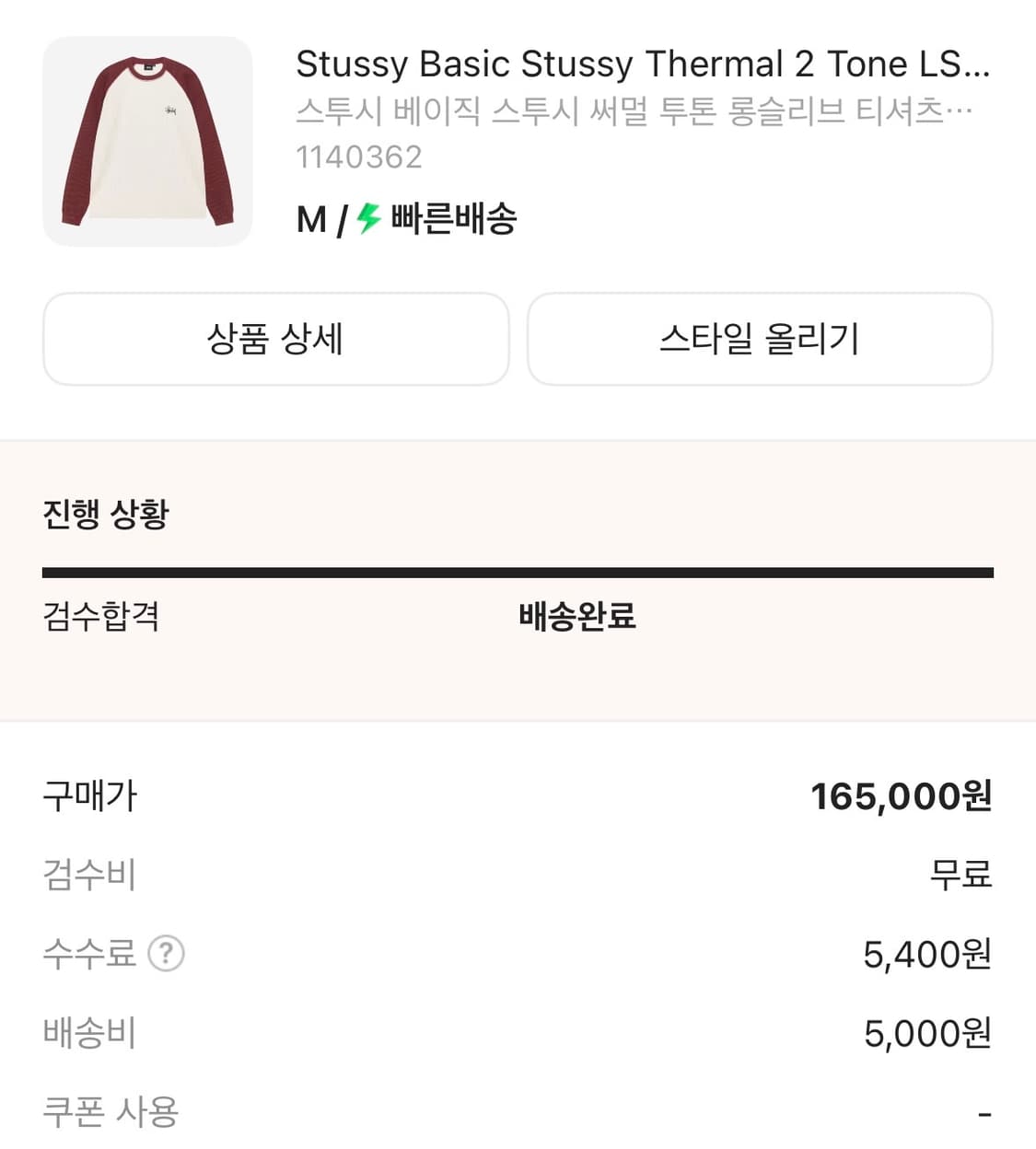The image size is (1036, 1149).
Task: Select the 165,000원 purchase price value
Action: [901, 795]
